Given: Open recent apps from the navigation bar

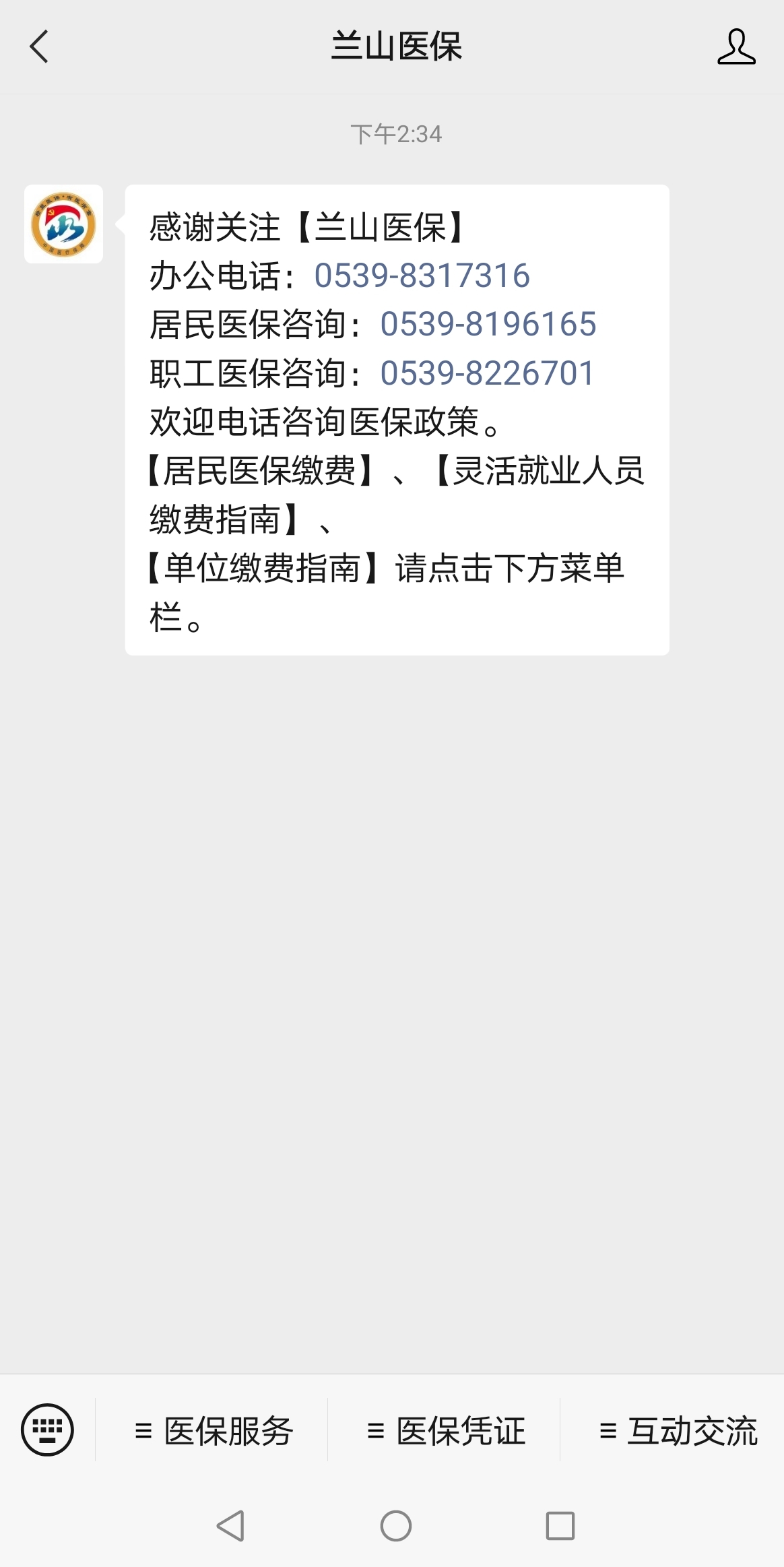Looking at the screenshot, I should [x=560, y=1526].
